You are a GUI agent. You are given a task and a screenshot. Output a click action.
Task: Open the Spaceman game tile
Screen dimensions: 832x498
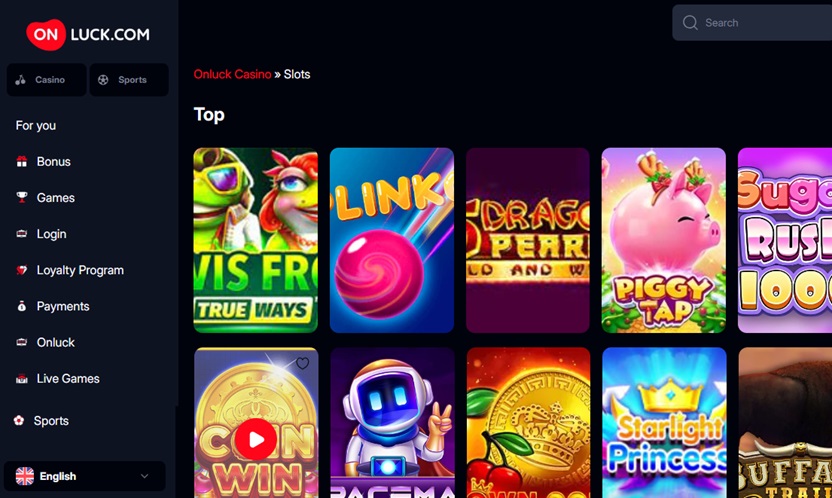pos(391,425)
